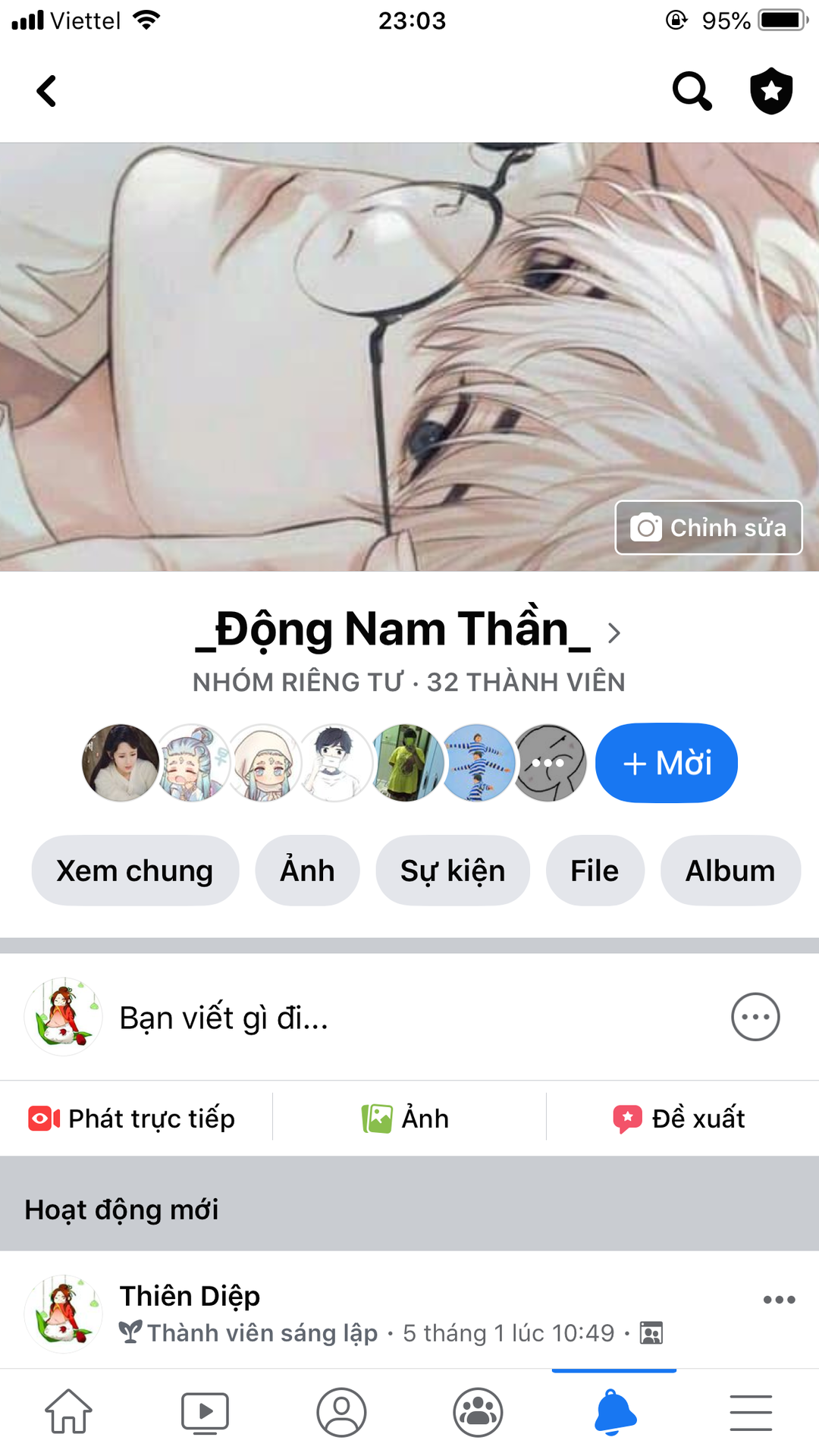Switch to the video Watch tab

coord(205,1412)
